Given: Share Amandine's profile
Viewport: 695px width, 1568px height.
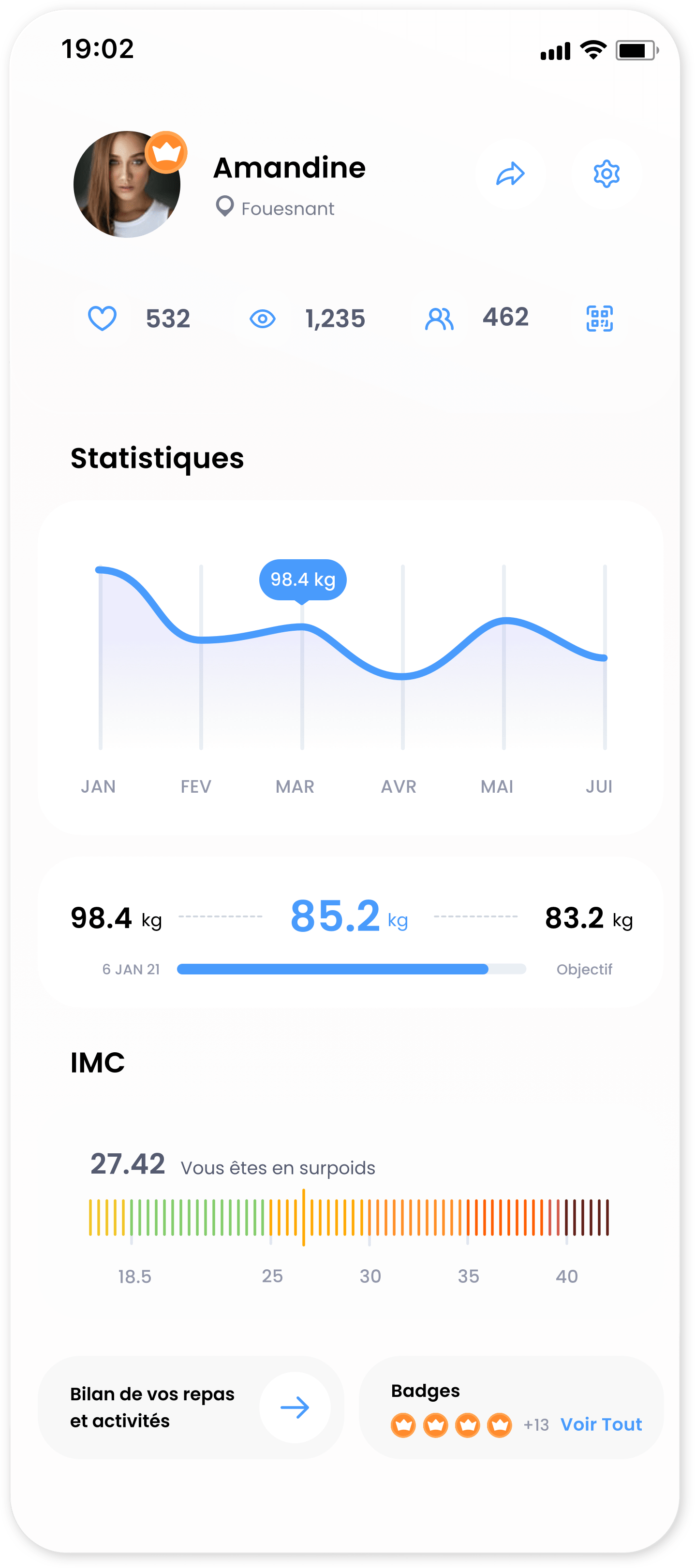Looking at the screenshot, I should [x=510, y=174].
